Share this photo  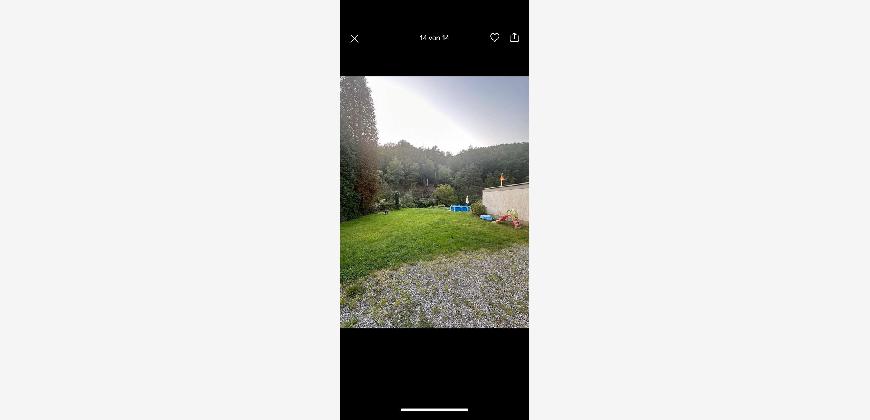point(514,38)
